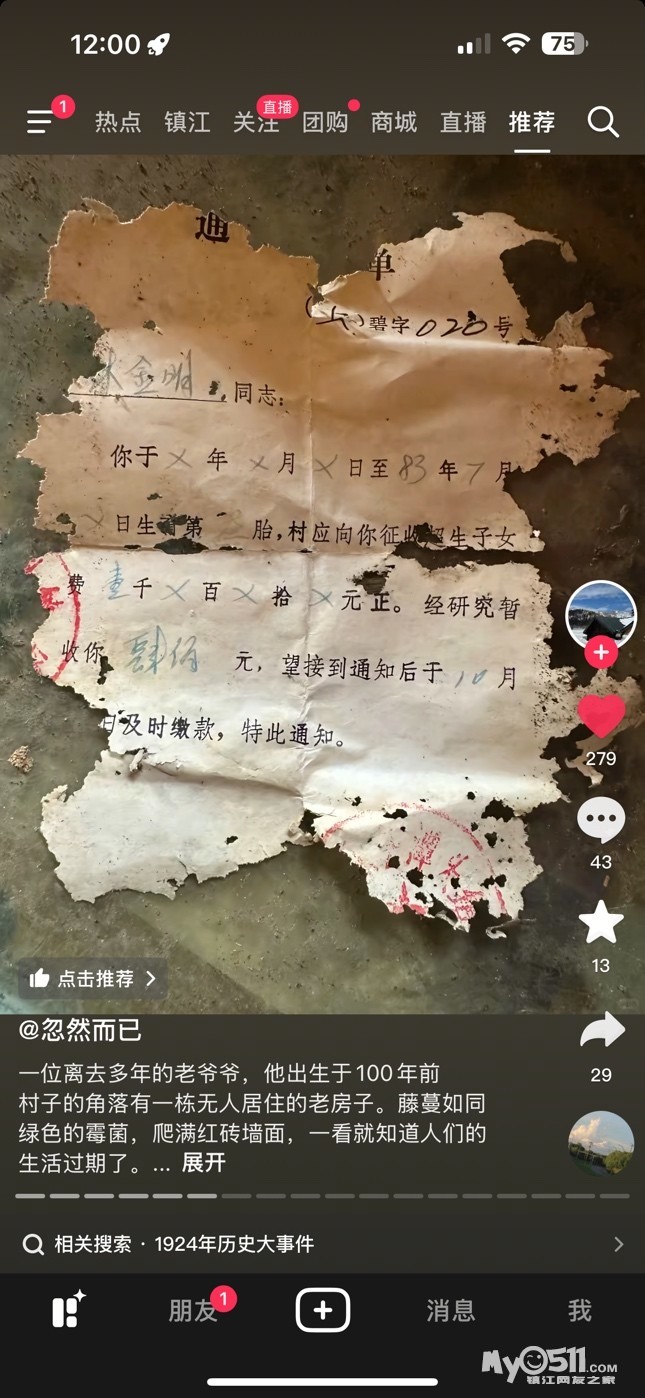
Task: Share this post via the arrow icon
Action: coord(602,1032)
